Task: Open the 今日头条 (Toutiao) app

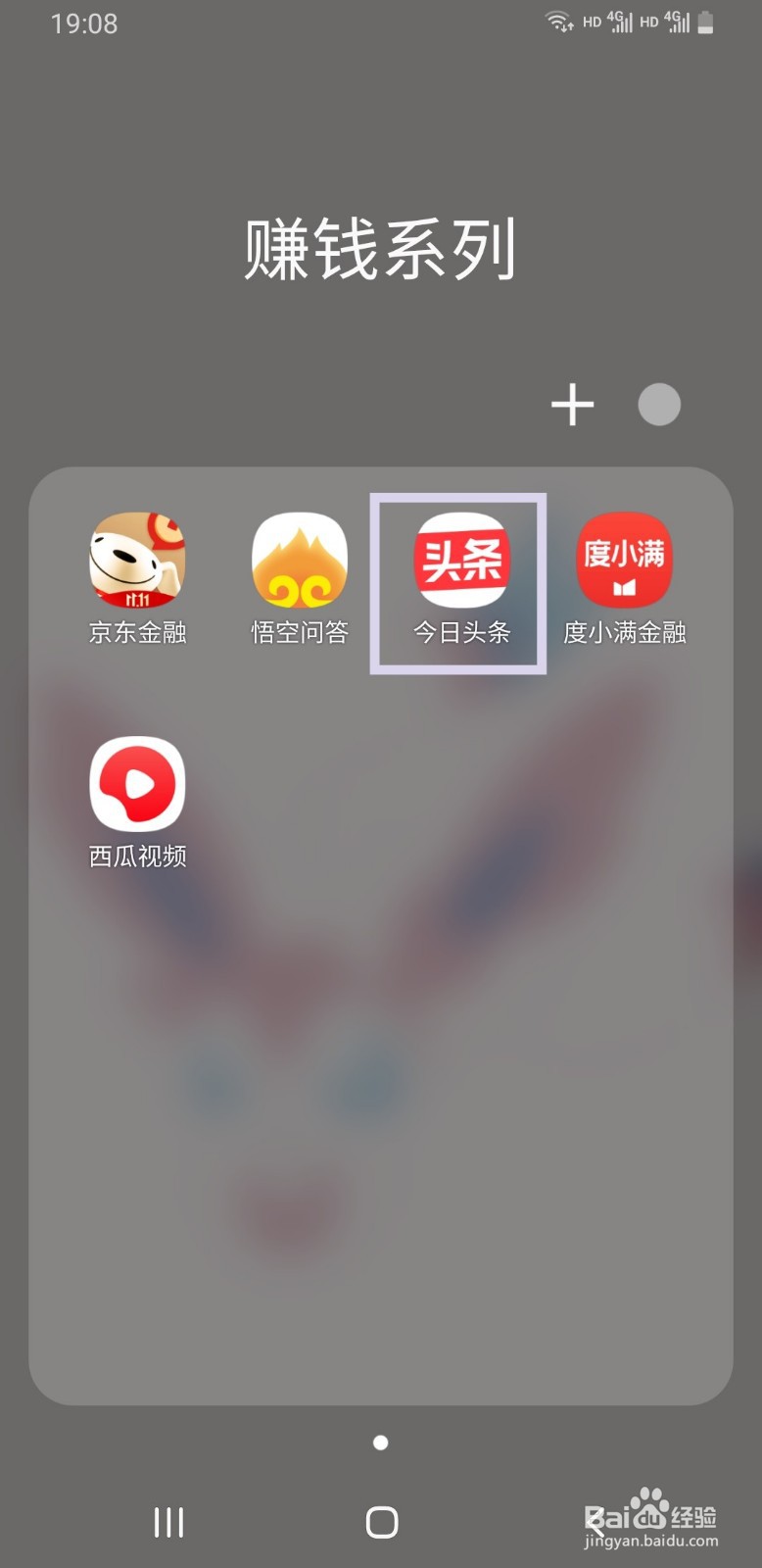Action: click(458, 561)
